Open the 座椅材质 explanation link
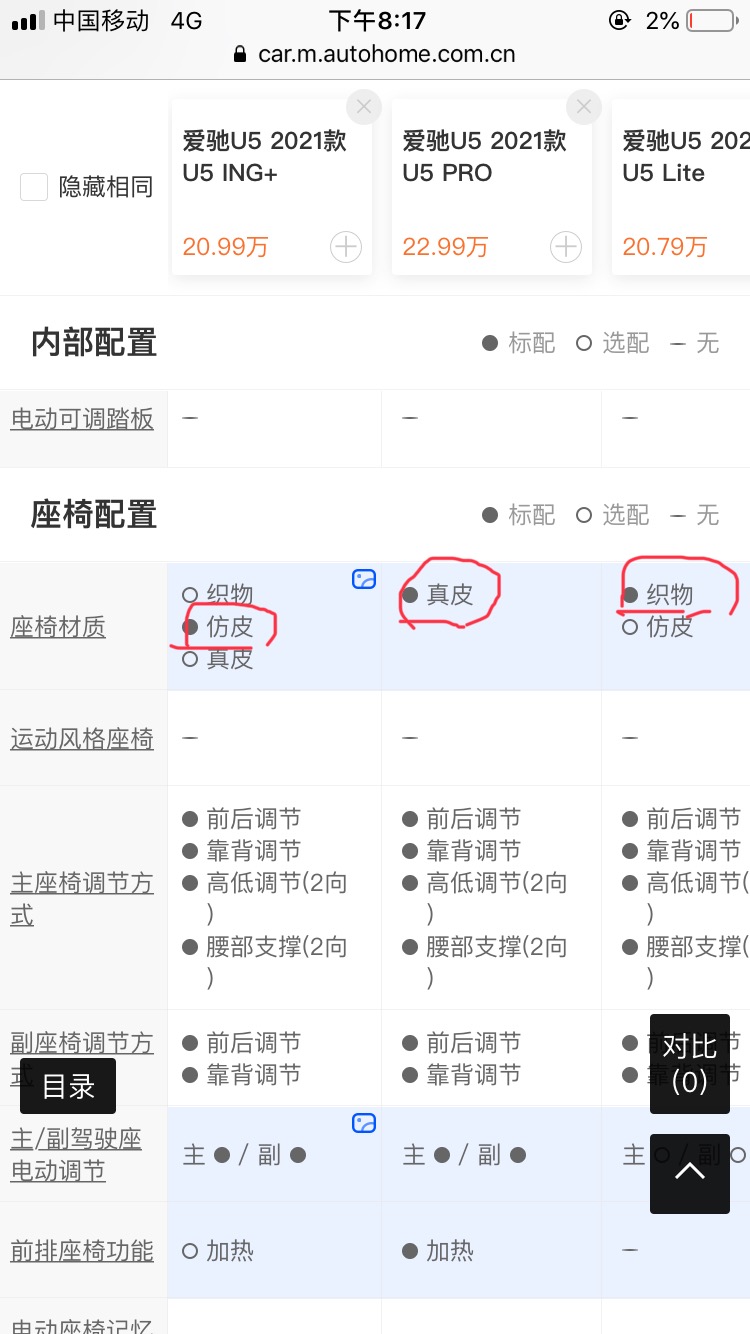The width and height of the screenshot is (750, 1334). click(x=58, y=627)
